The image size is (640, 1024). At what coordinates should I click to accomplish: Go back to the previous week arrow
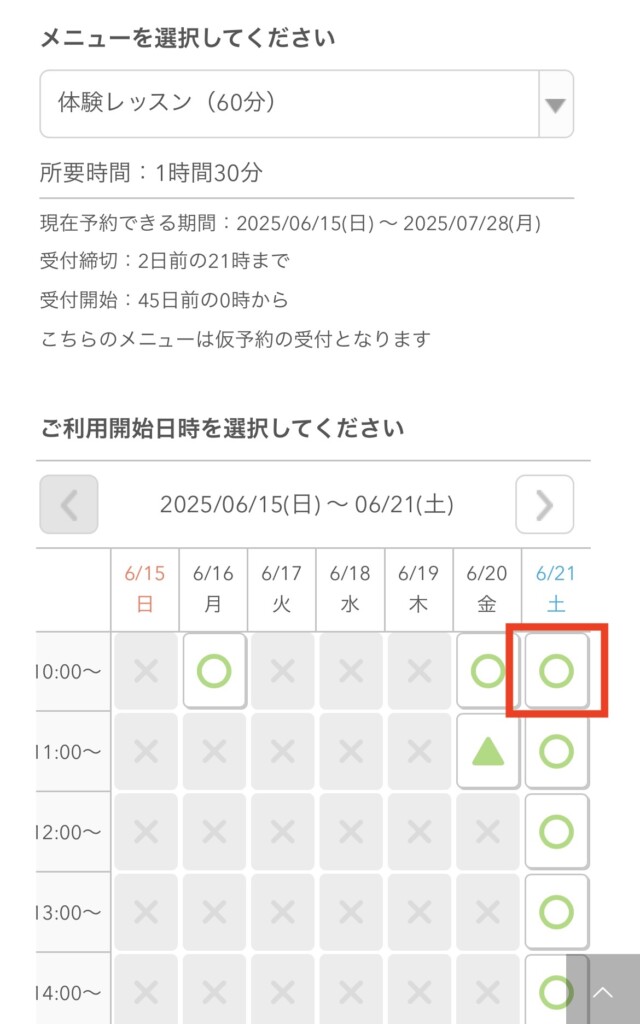pos(69,504)
